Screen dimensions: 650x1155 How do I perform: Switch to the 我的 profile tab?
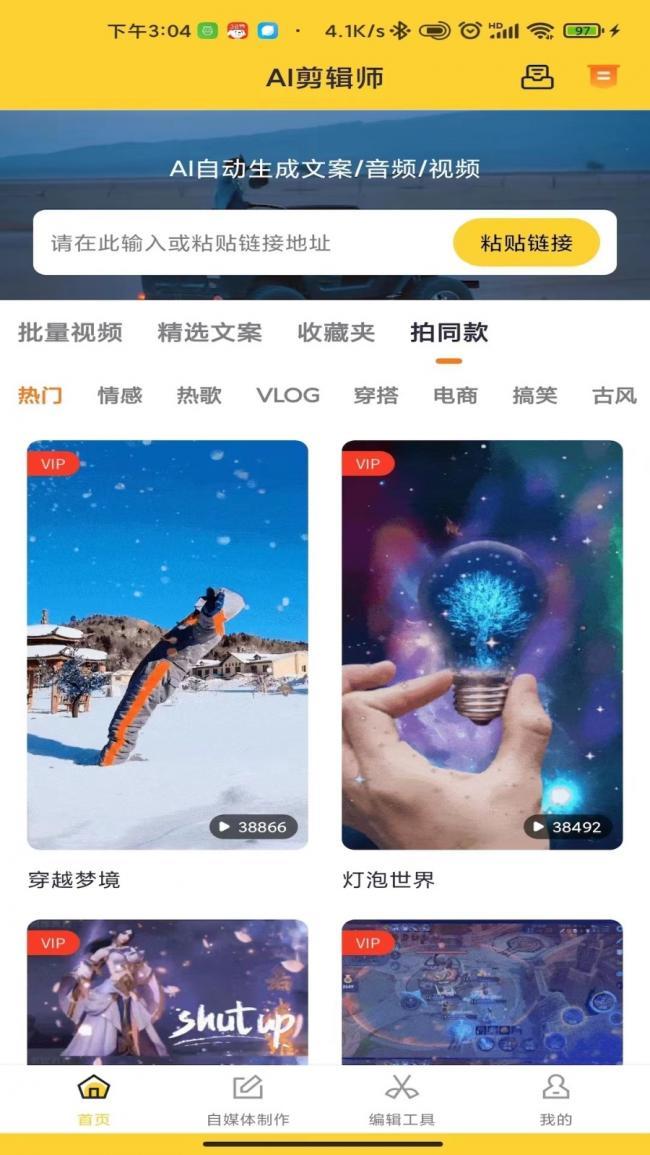pyautogui.click(x=555, y=1100)
